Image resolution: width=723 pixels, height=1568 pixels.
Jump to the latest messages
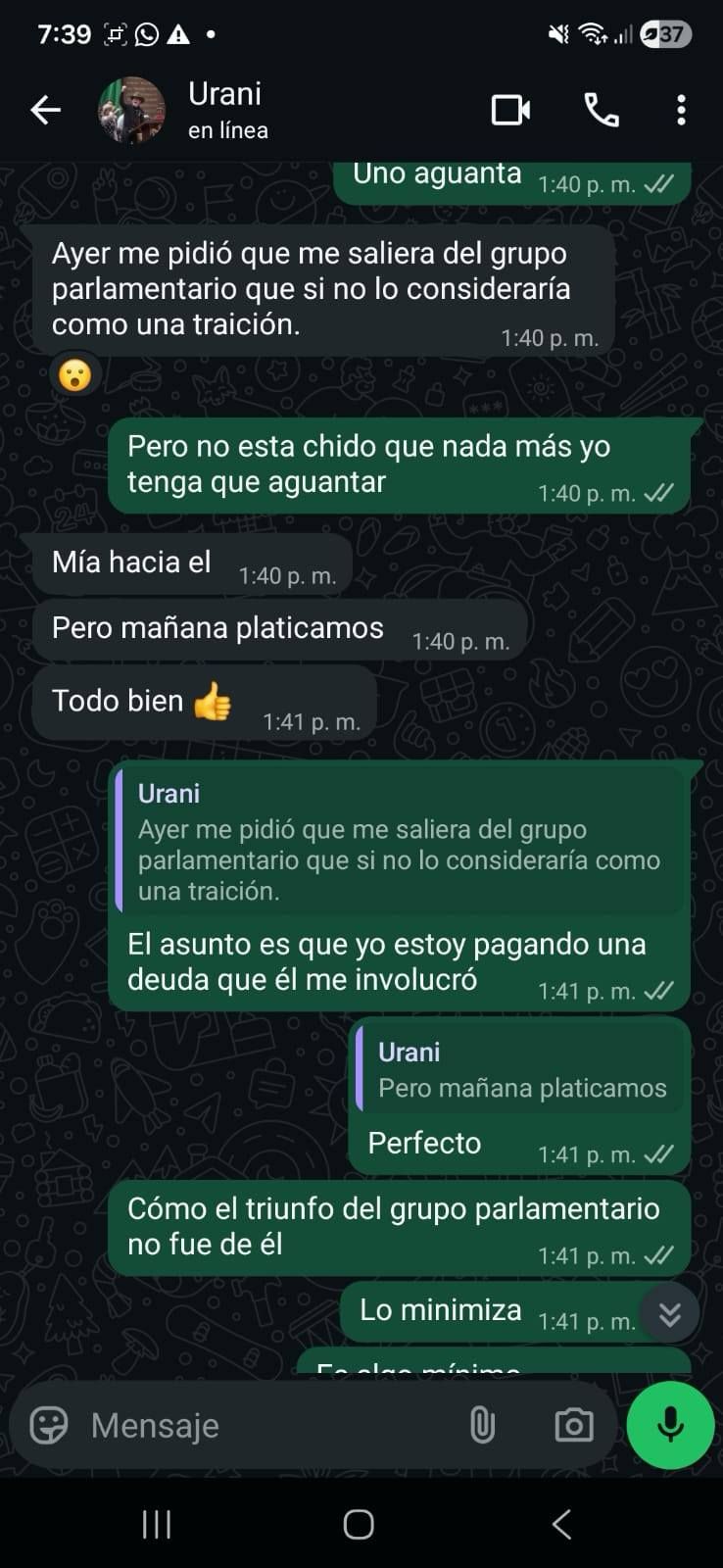point(670,1314)
